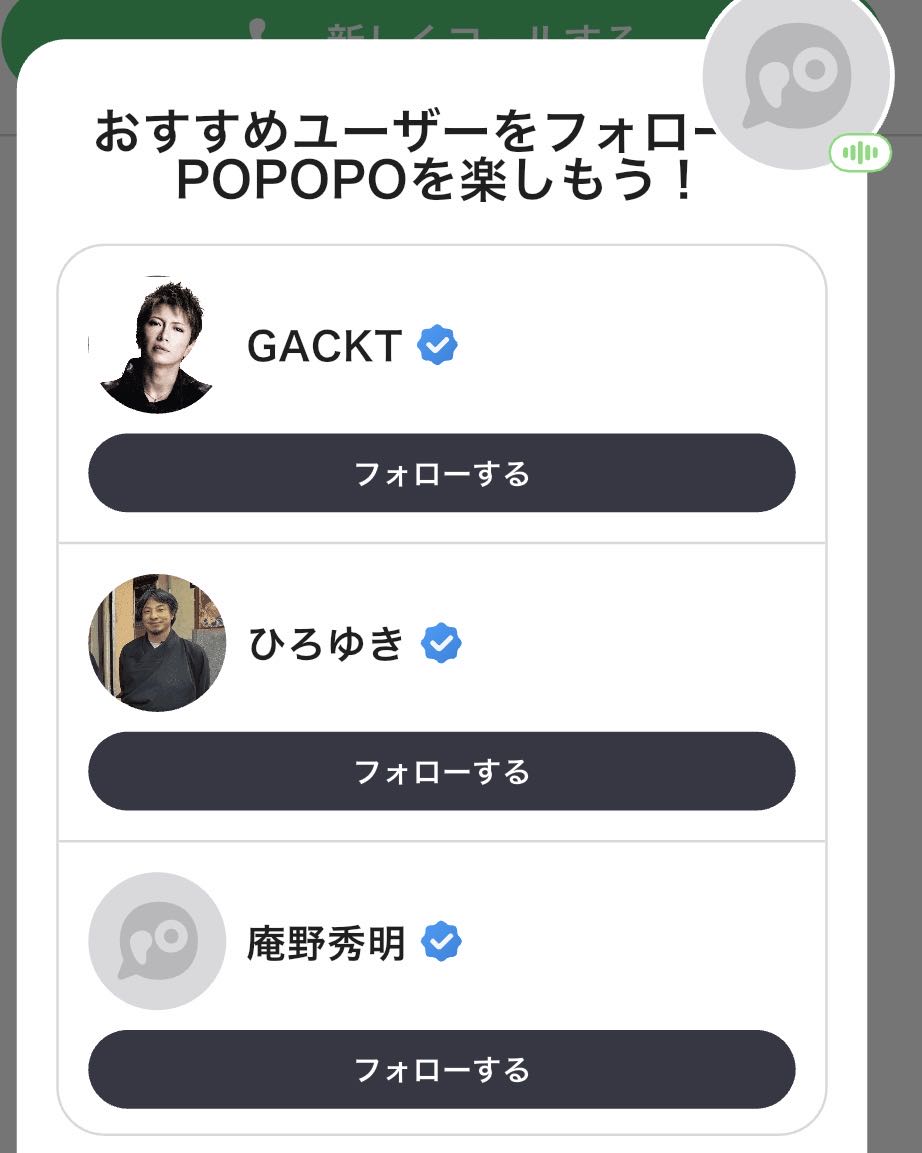Open GACKT's profile picture
The width and height of the screenshot is (922, 1153).
coord(157,345)
